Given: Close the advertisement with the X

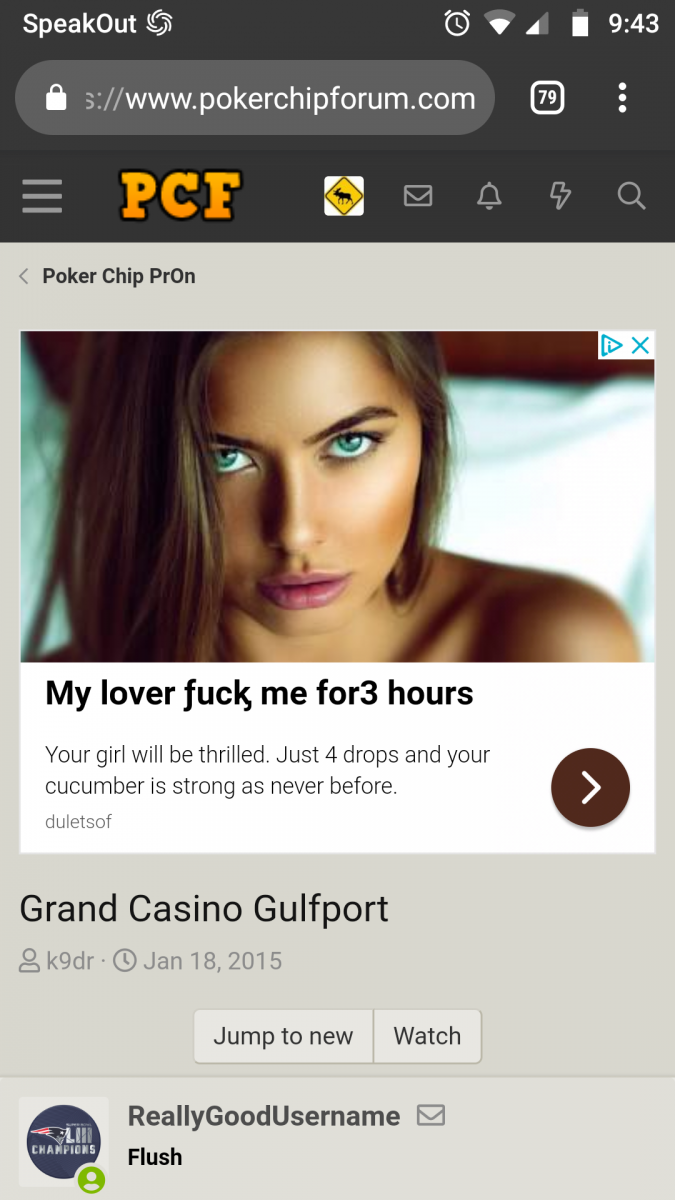Looking at the screenshot, I should click(641, 346).
